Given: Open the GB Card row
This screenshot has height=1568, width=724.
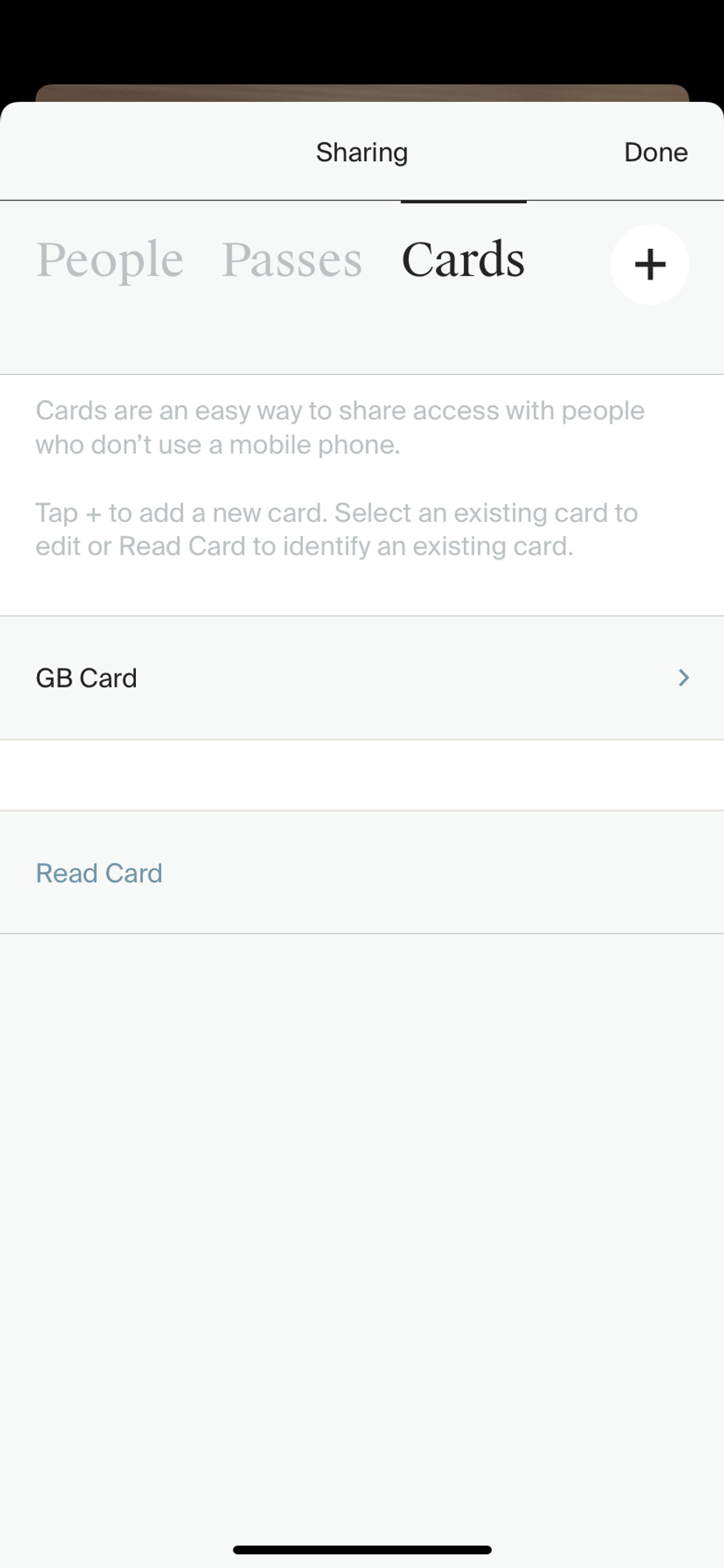Looking at the screenshot, I should click(x=361, y=678).
